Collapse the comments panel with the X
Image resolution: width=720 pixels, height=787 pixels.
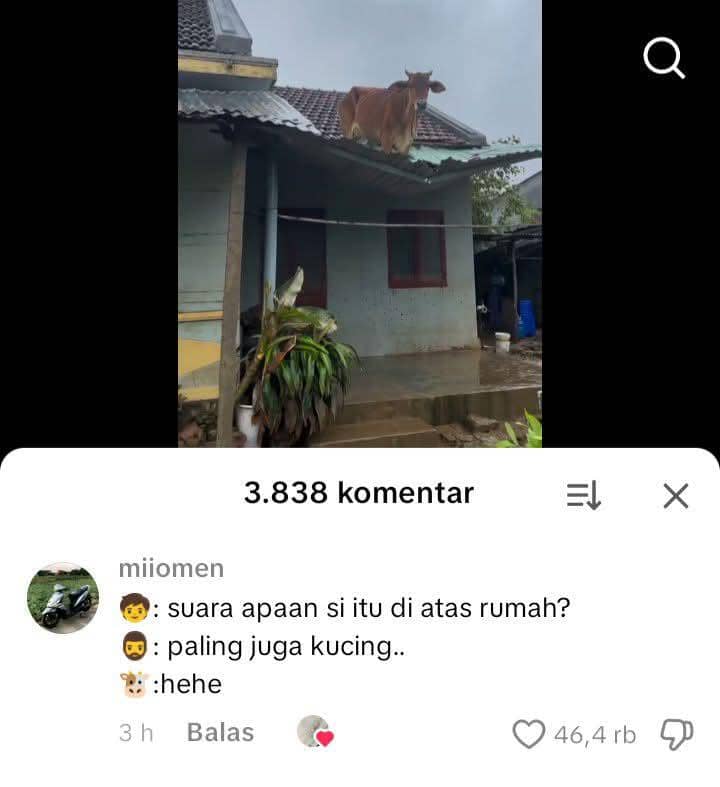click(676, 492)
